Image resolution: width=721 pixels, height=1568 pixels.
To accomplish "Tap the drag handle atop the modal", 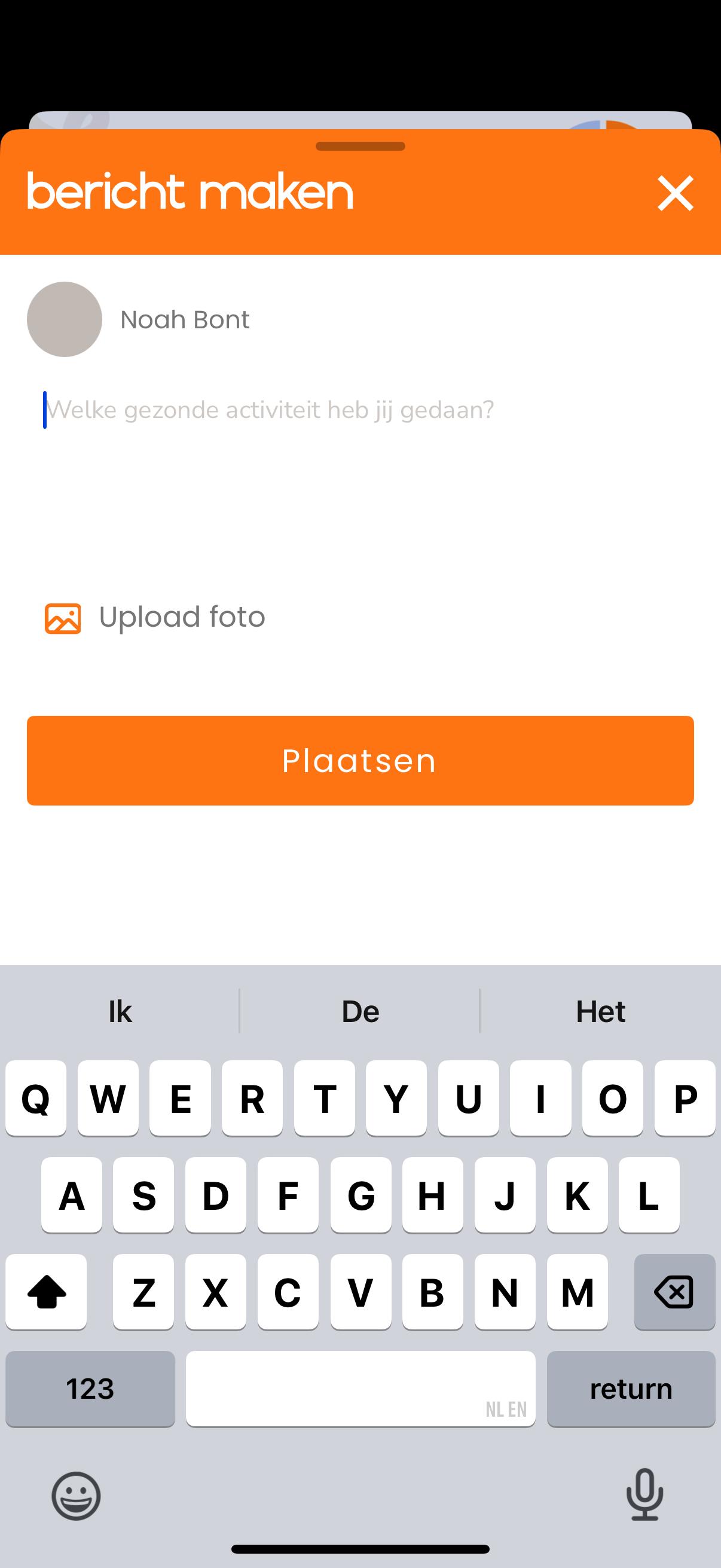I will 360,146.
